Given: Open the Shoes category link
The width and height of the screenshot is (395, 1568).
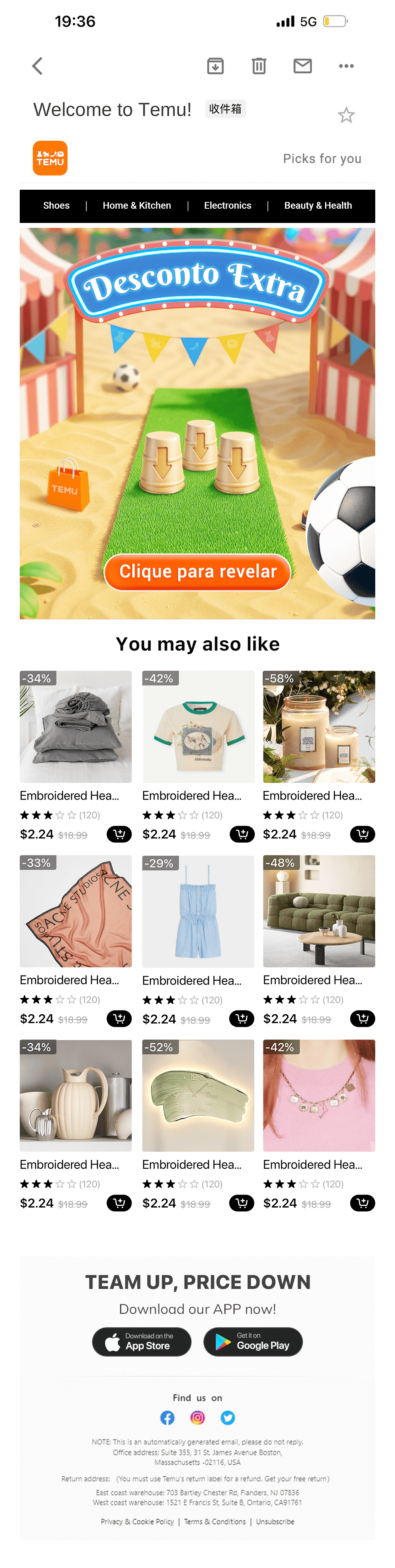Looking at the screenshot, I should (x=56, y=206).
